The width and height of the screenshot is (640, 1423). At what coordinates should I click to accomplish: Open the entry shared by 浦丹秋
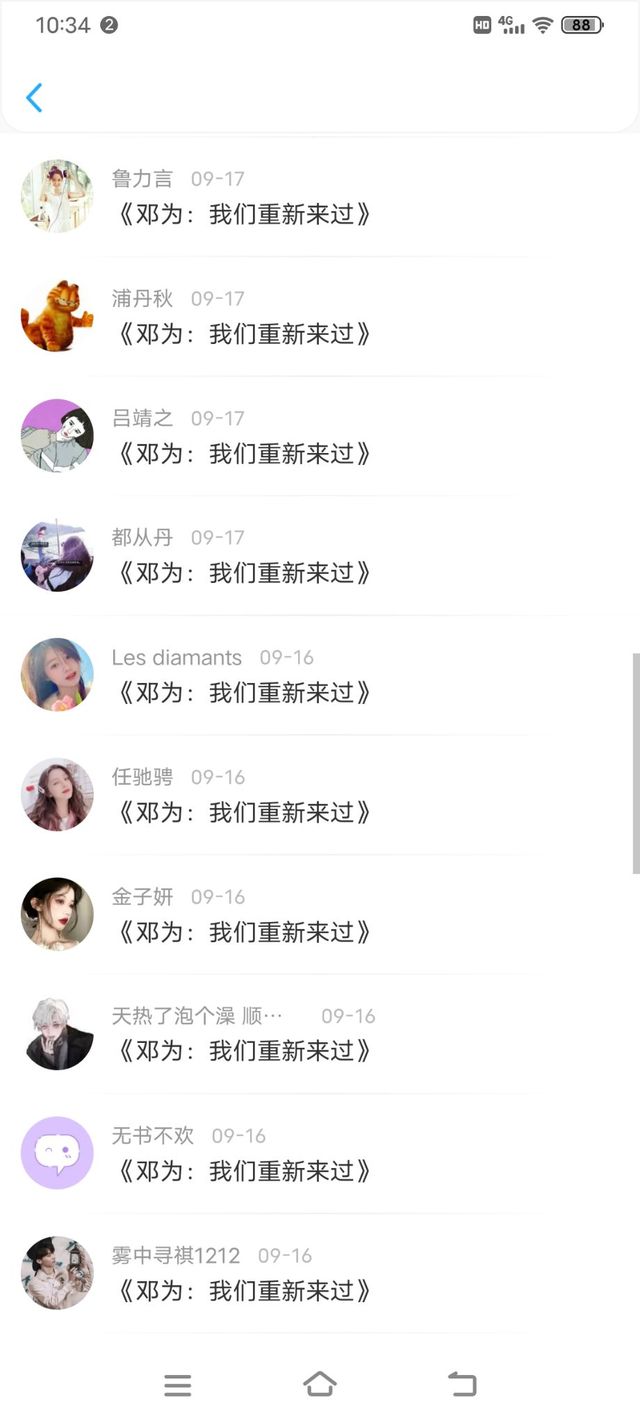coord(244,334)
